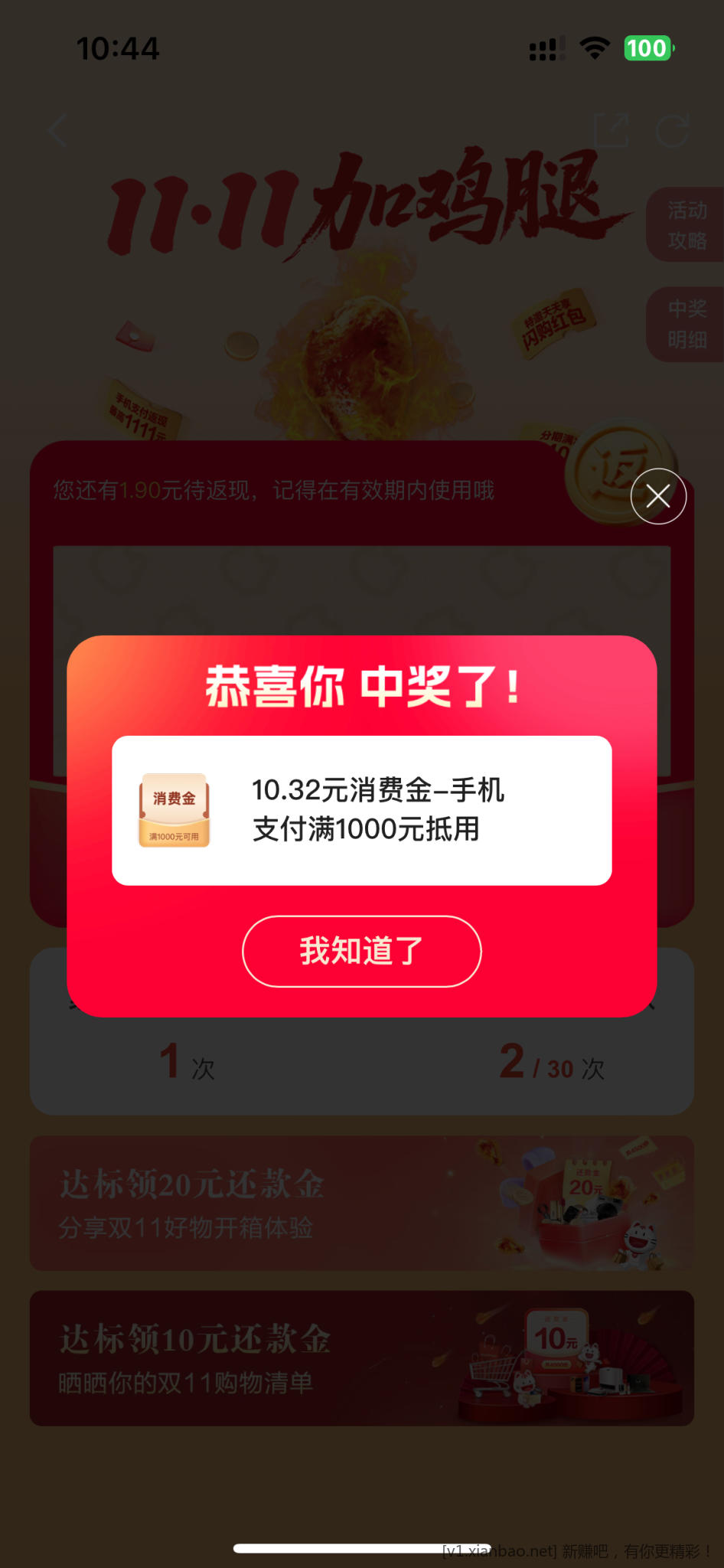The height and width of the screenshot is (1568, 724).
Task: Tap the 10:44 clock in the status bar
Action: point(116,47)
